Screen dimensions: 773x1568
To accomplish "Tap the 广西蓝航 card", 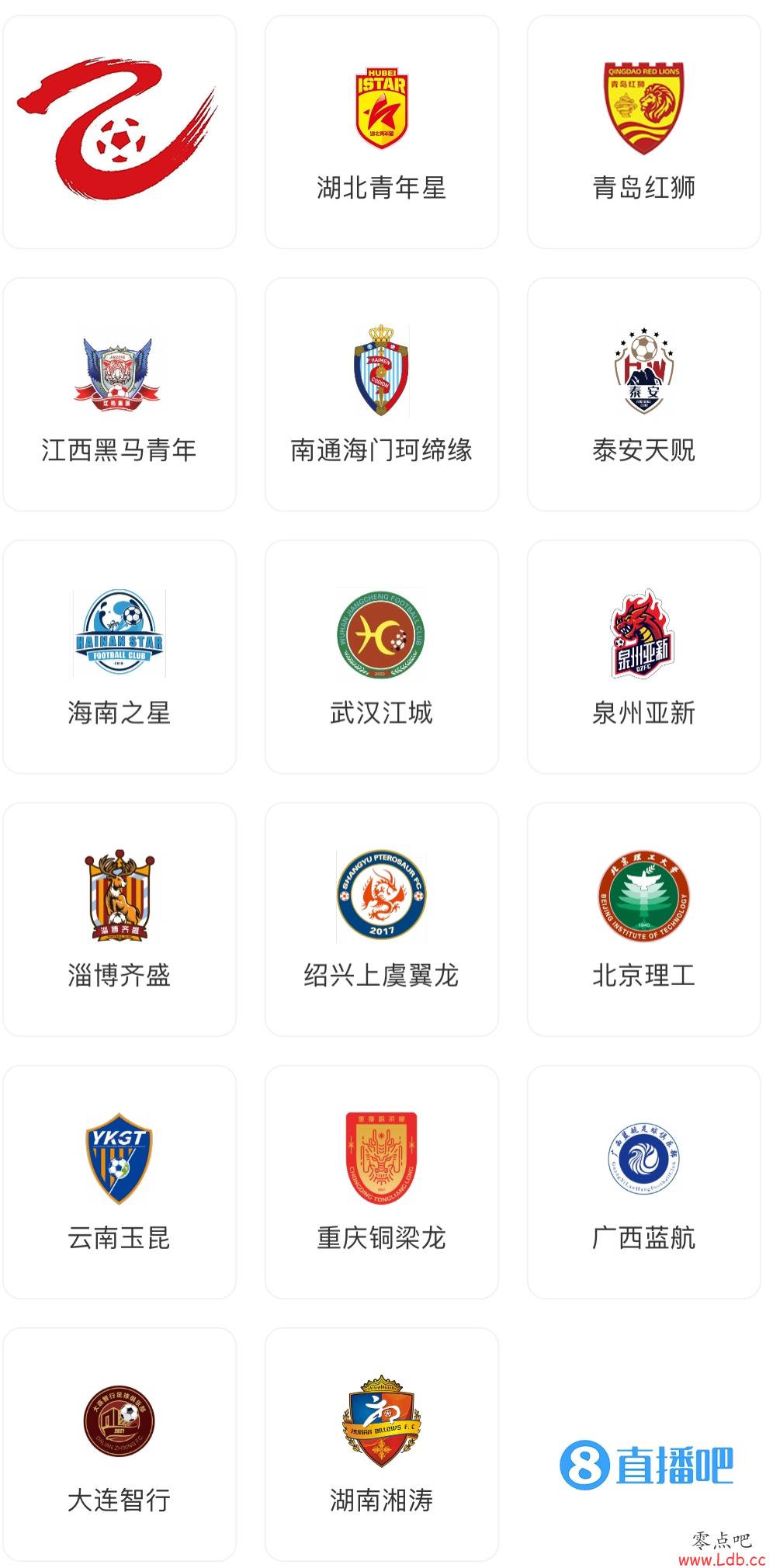I will 643,1181.
